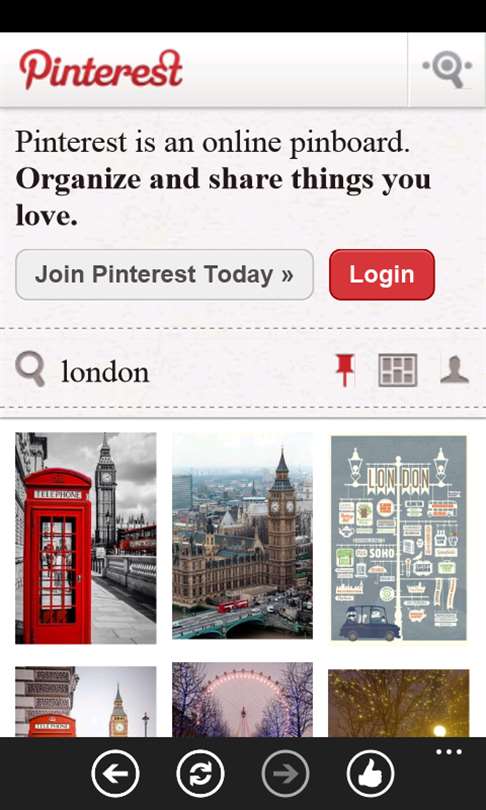Screen dimensions: 486x810
Task: Open the glowing trees night pin
Action: 399,703
